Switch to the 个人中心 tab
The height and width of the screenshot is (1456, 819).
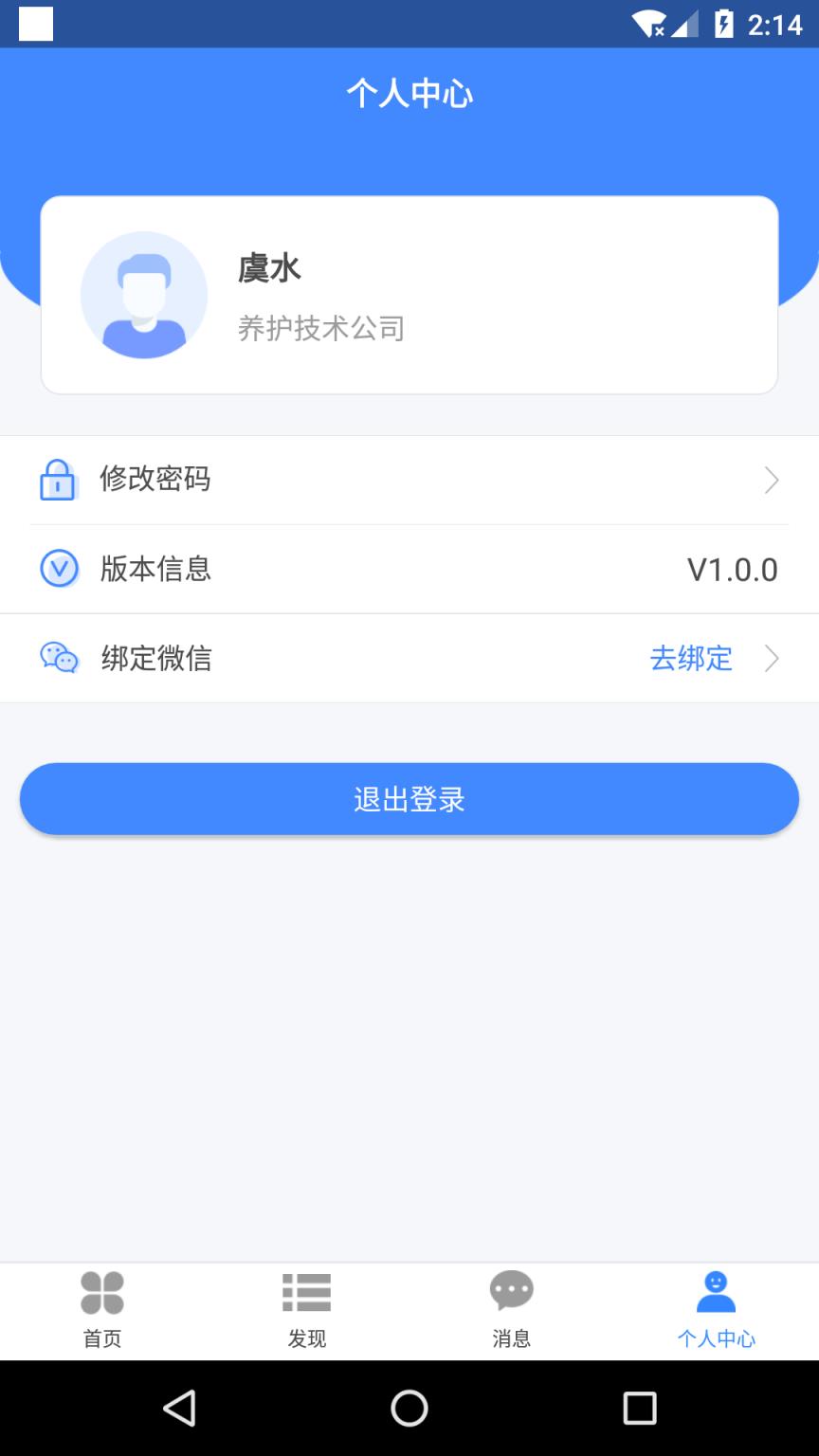(717, 1311)
